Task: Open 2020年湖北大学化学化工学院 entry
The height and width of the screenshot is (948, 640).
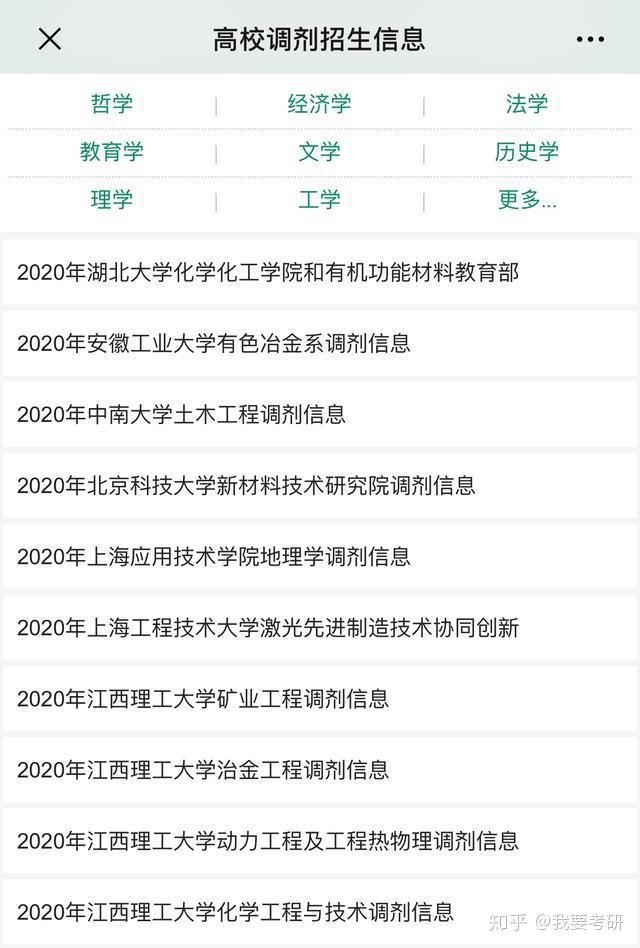Action: tap(268, 272)
